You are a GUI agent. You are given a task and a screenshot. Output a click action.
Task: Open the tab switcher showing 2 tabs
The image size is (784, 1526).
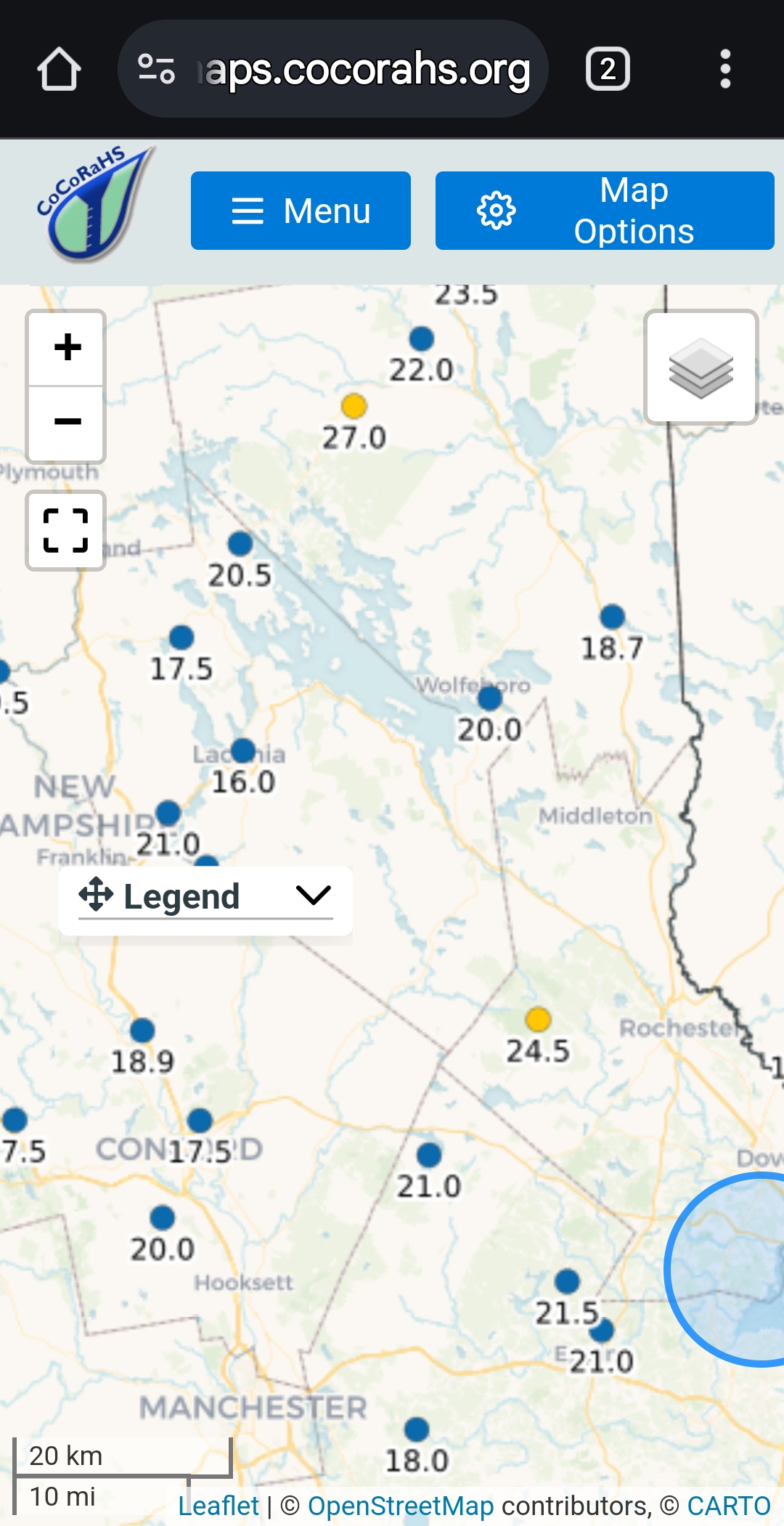(608, 69)
